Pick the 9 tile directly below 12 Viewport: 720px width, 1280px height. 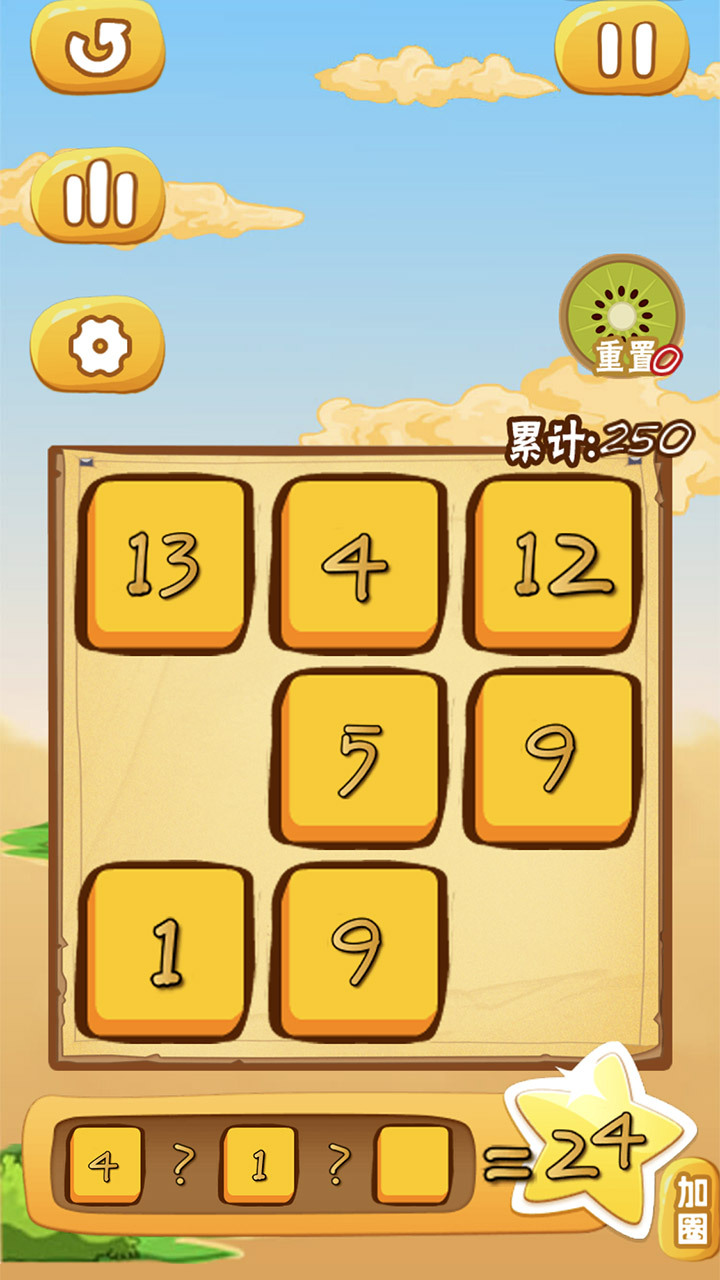pos(552,757)
